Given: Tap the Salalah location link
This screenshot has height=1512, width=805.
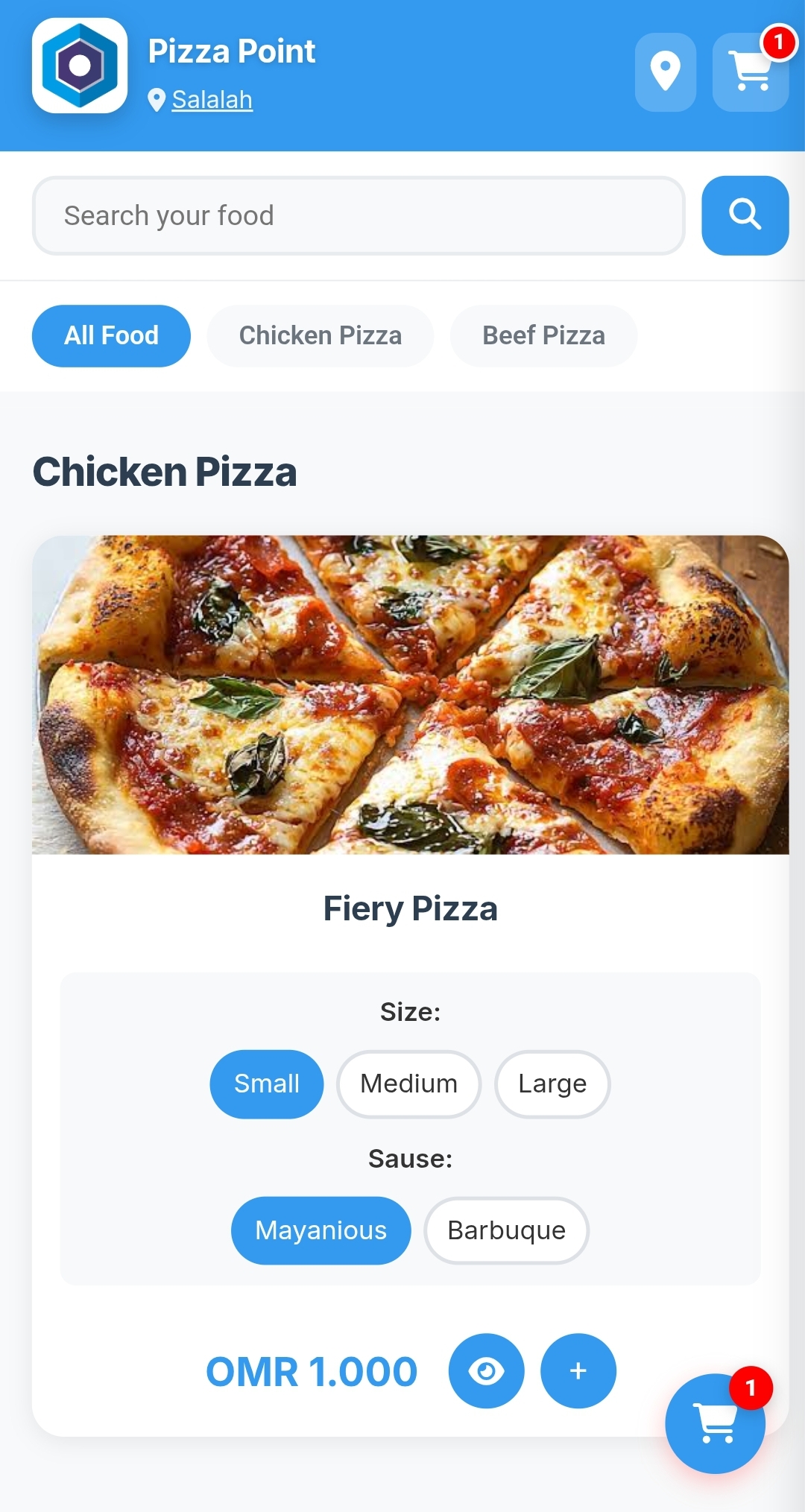Looking at the screenshot, I should (212, 100).
